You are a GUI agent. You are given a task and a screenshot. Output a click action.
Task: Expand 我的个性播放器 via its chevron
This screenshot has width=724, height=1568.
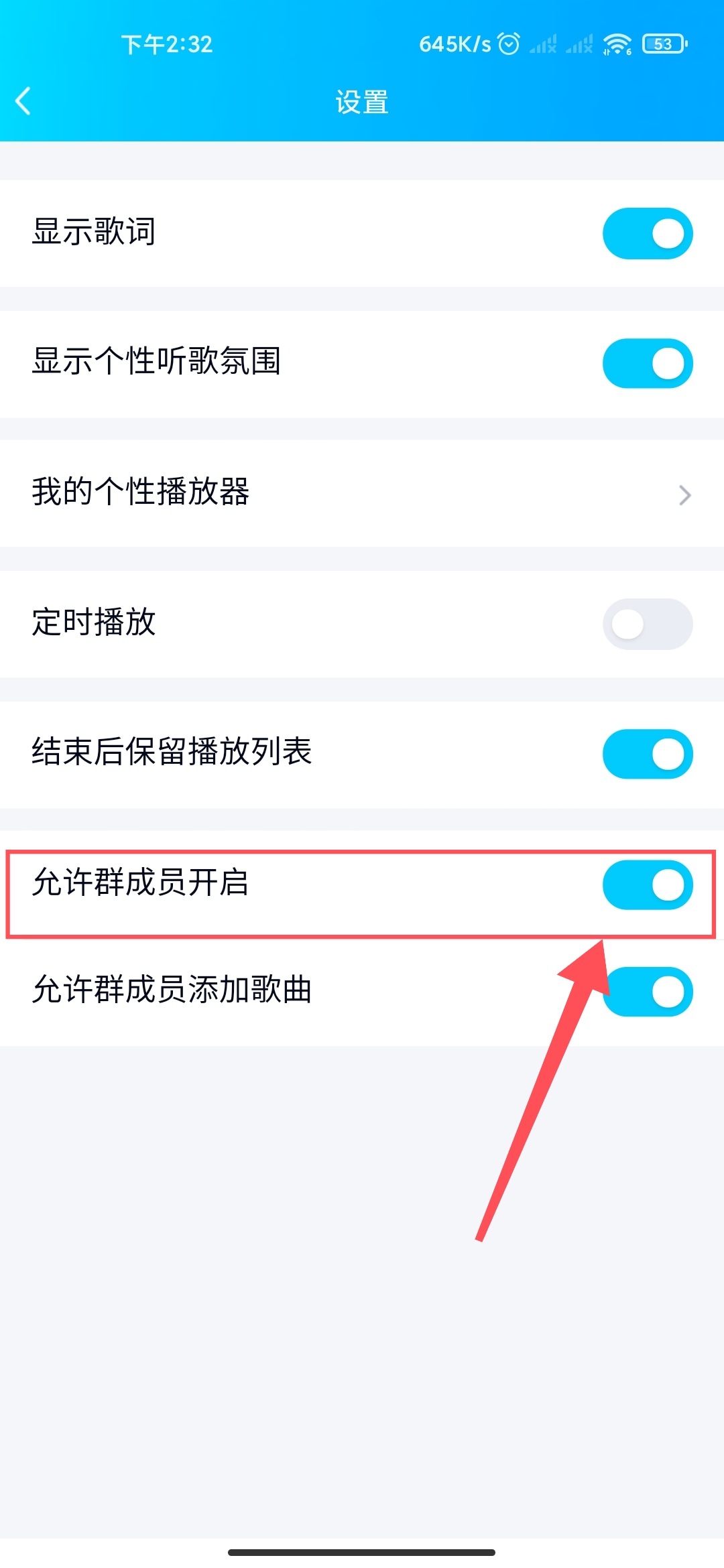point(684,495)
